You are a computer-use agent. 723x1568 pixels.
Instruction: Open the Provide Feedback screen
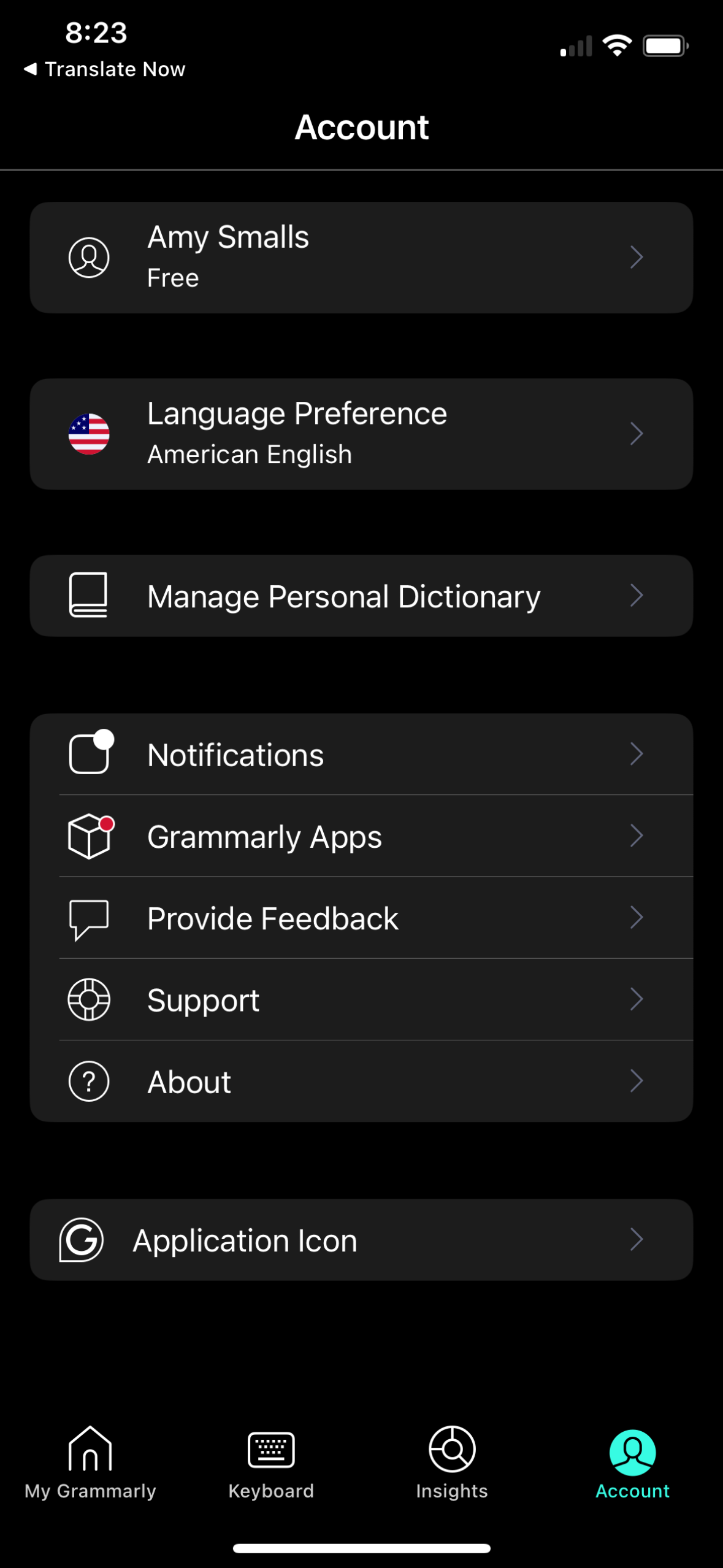361,918
